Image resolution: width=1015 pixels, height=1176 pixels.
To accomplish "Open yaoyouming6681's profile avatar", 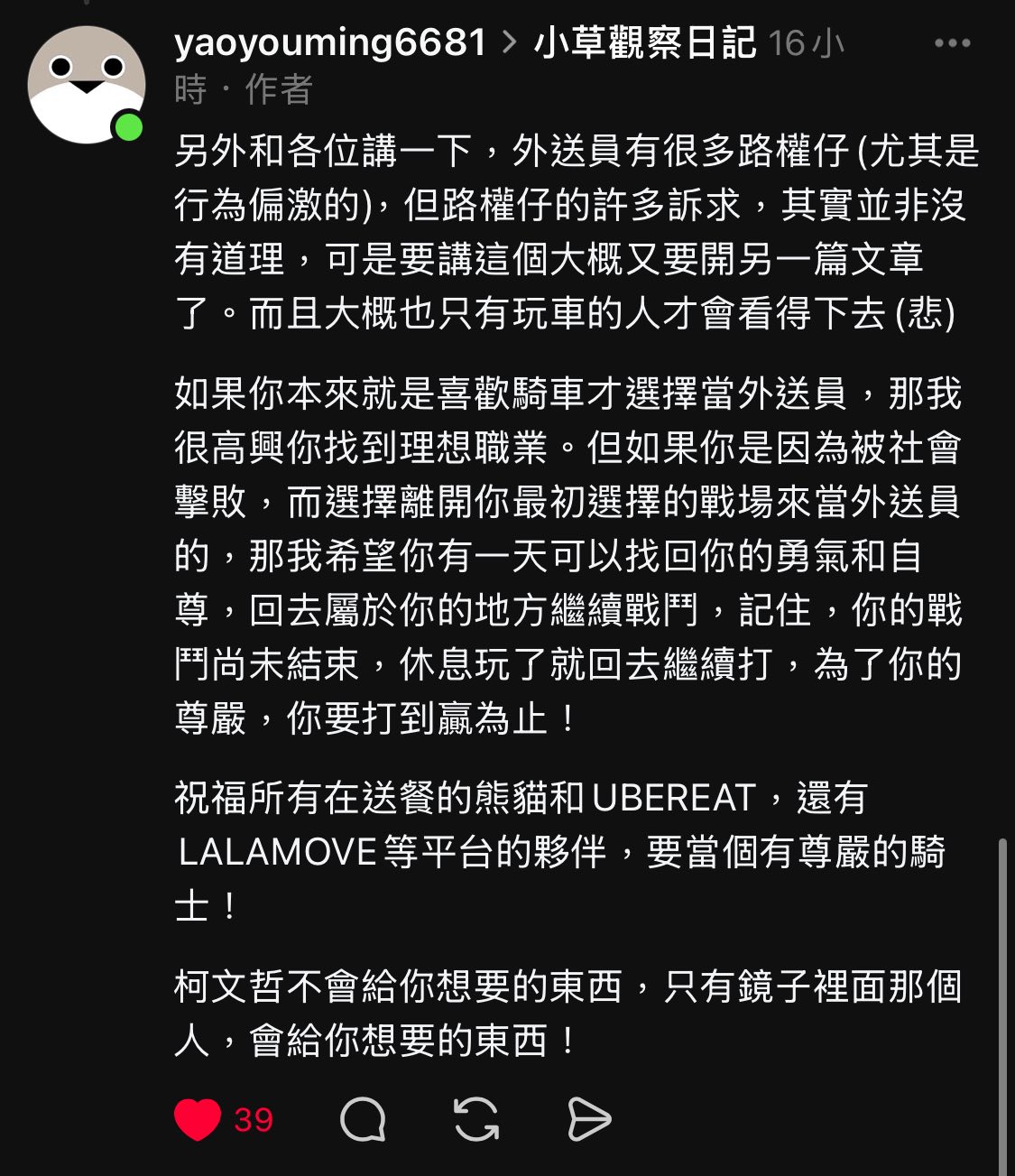I will pos(87,85).
